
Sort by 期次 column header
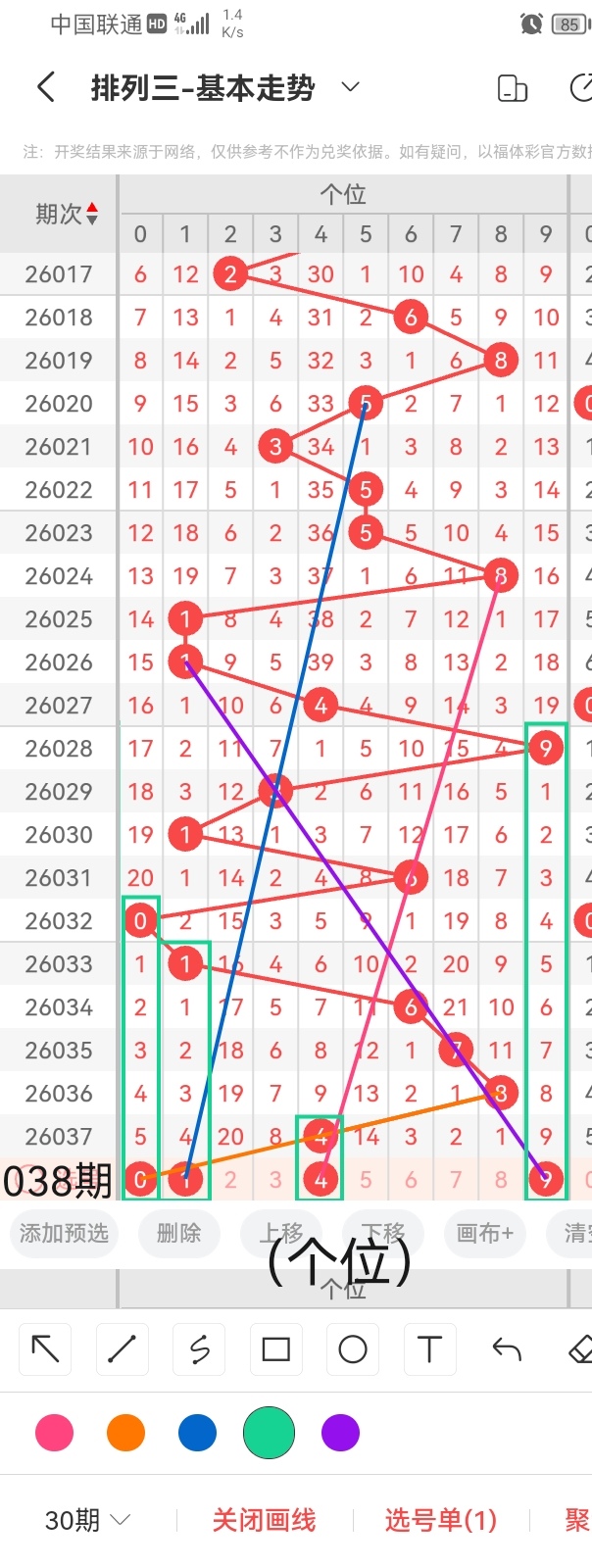click(x=67, y=214)
